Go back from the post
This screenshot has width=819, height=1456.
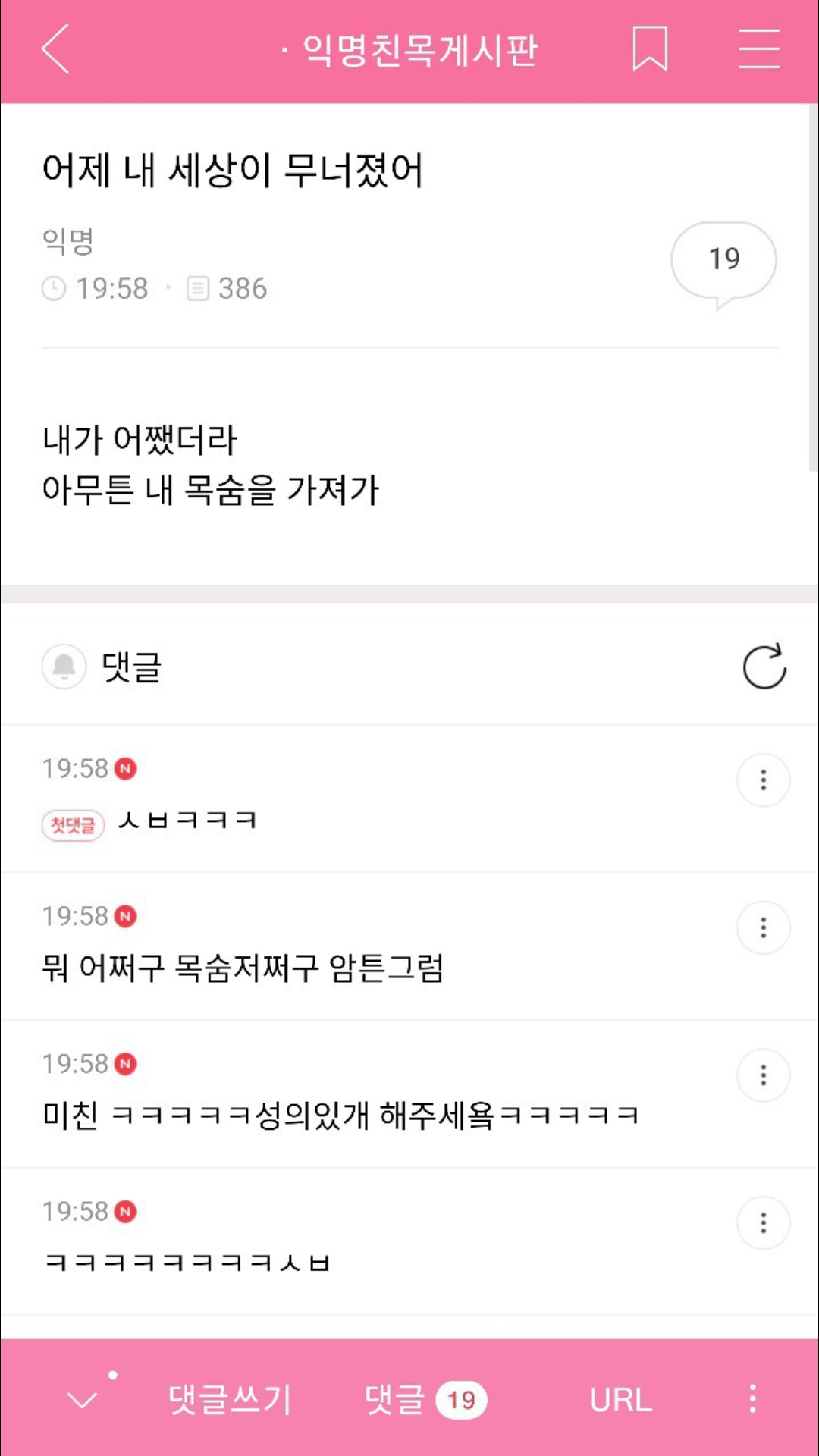pos(55,49)
